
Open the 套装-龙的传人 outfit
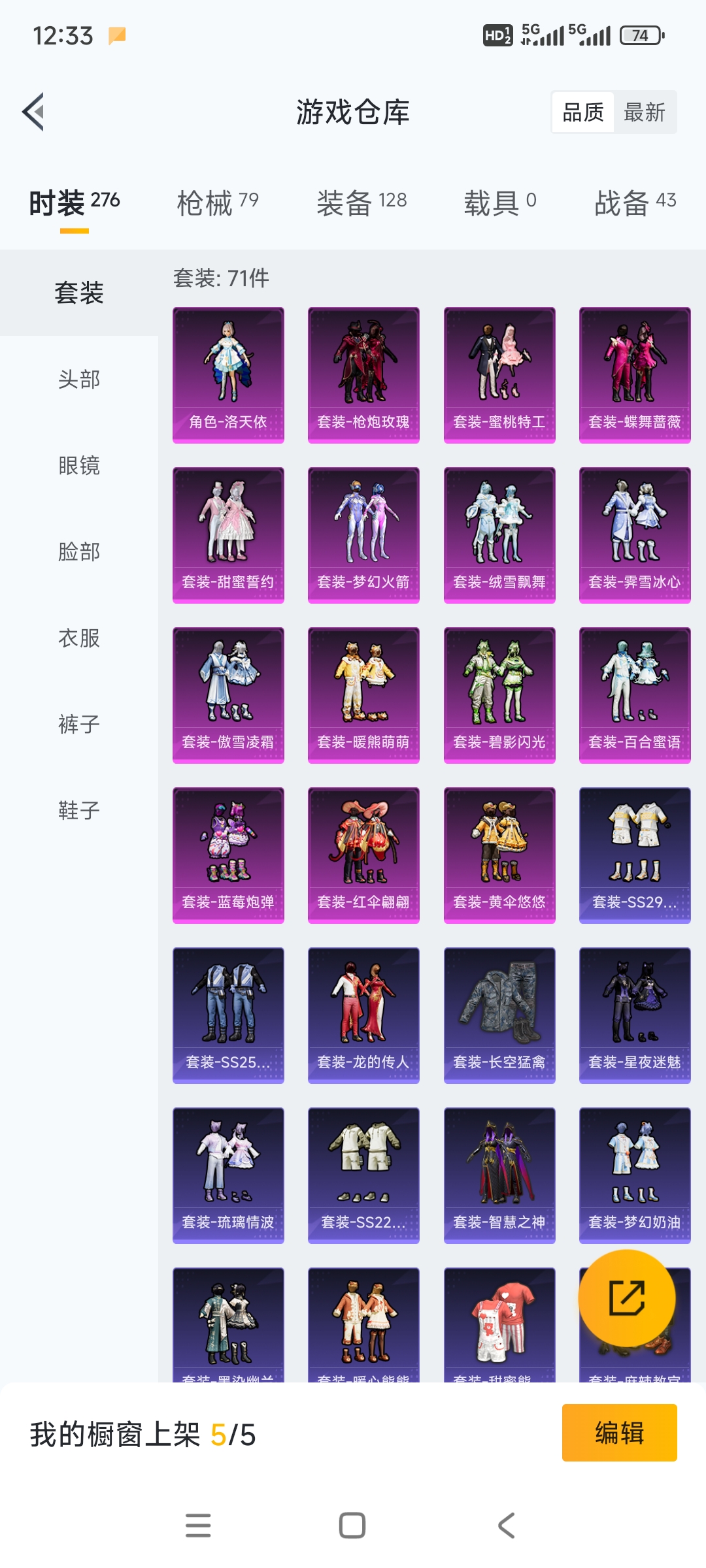coord(363,1015)
